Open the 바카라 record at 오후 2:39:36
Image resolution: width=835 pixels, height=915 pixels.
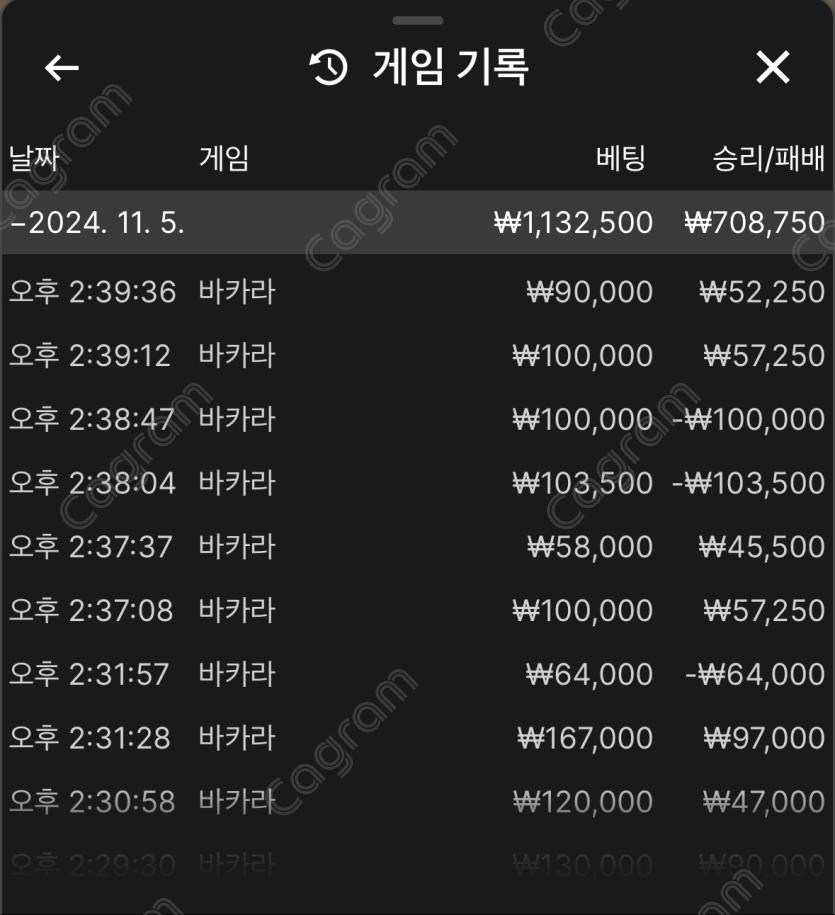tap(417, 292)
